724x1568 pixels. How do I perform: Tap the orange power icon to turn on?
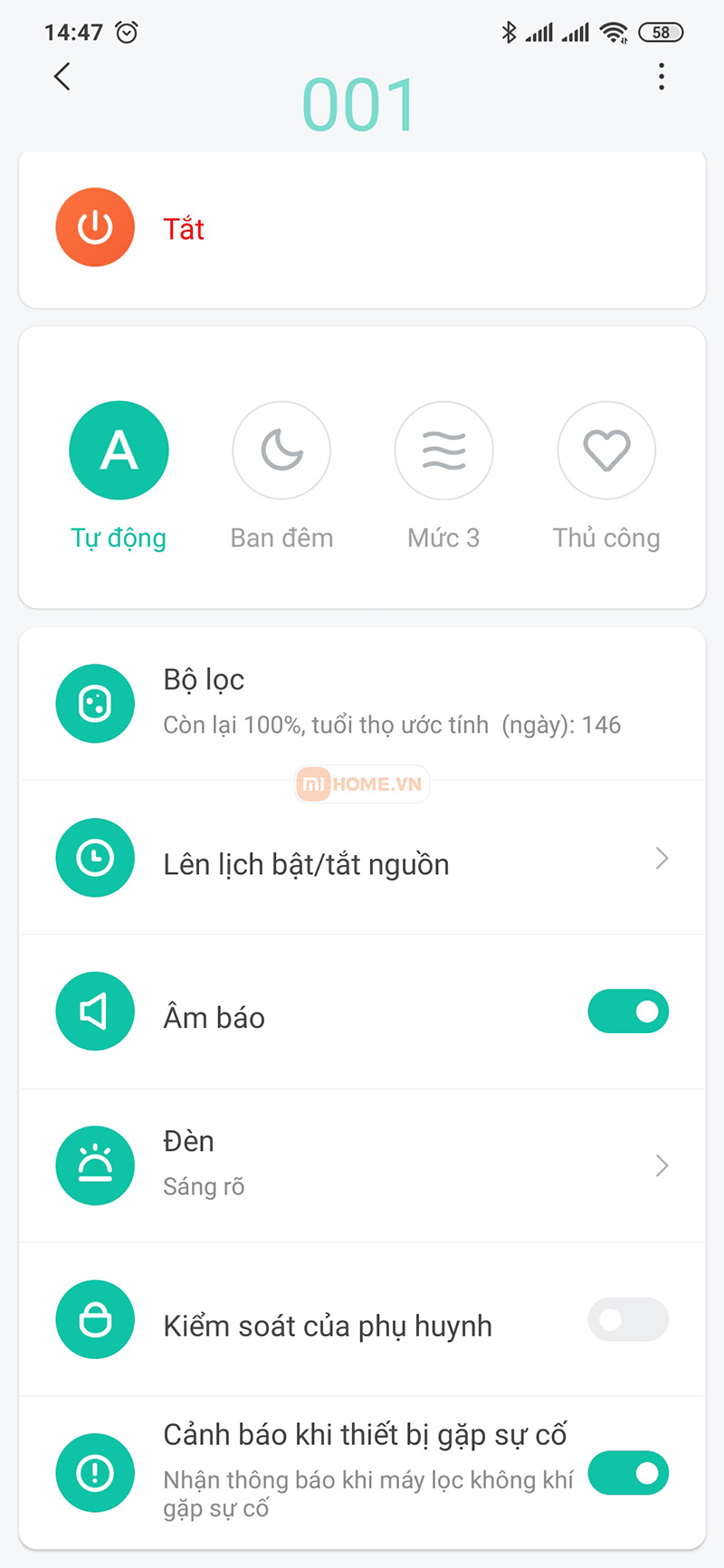tap(95, 227)
